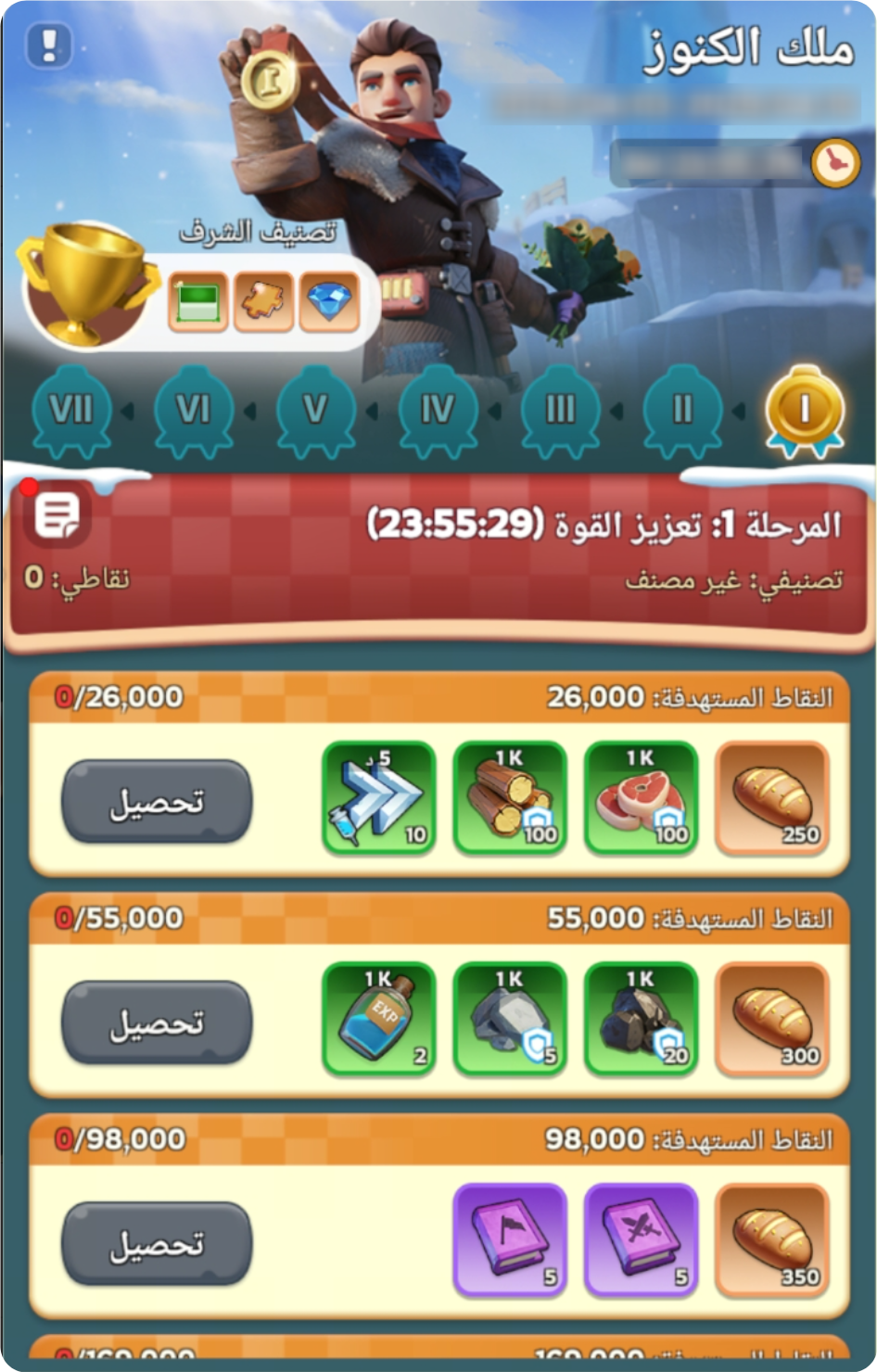Select stage II badge
The image size is (877, 1372).
[682, 410]
